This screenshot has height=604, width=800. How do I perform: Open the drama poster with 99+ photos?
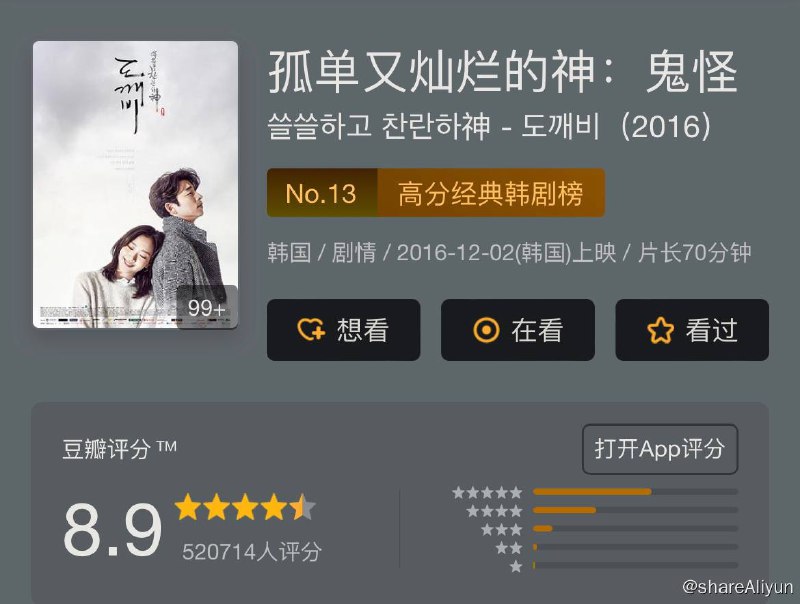(135, 184)
